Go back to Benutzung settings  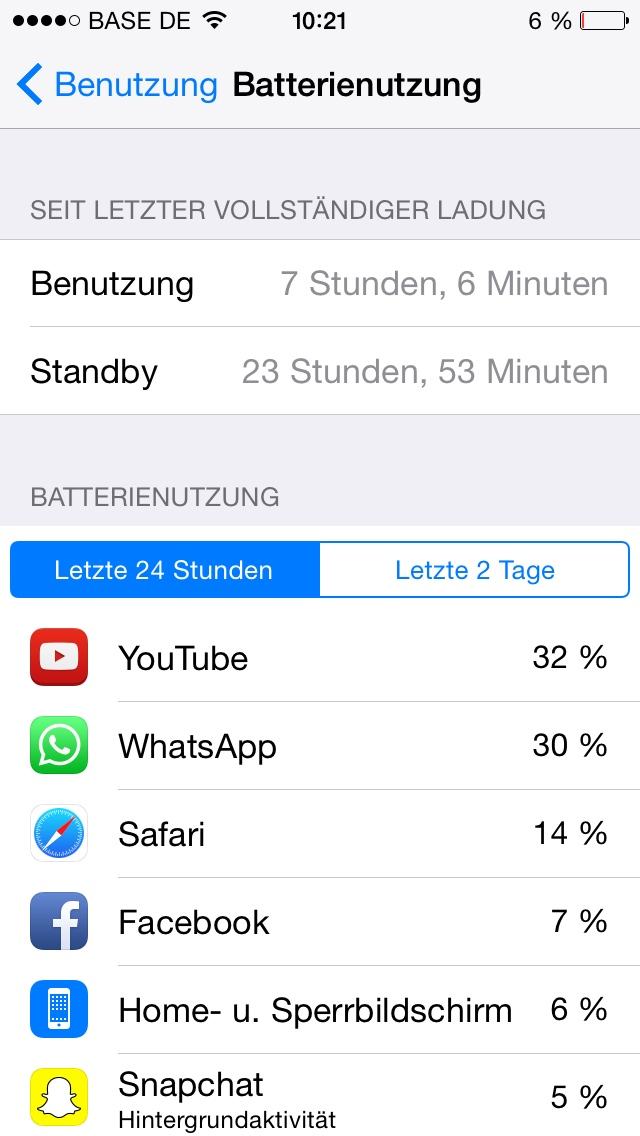[x=117, y=85]
